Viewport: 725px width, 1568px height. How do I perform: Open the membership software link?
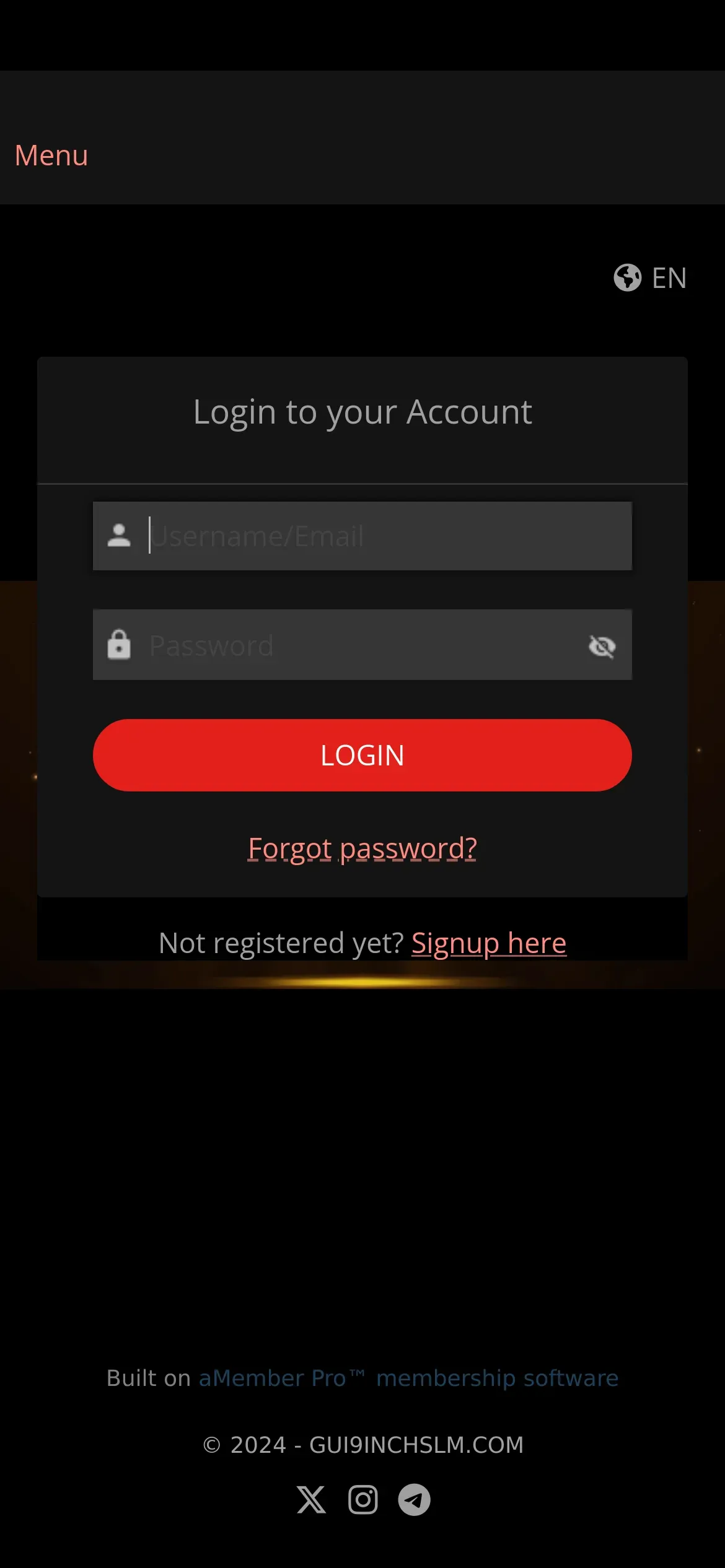498,1378
